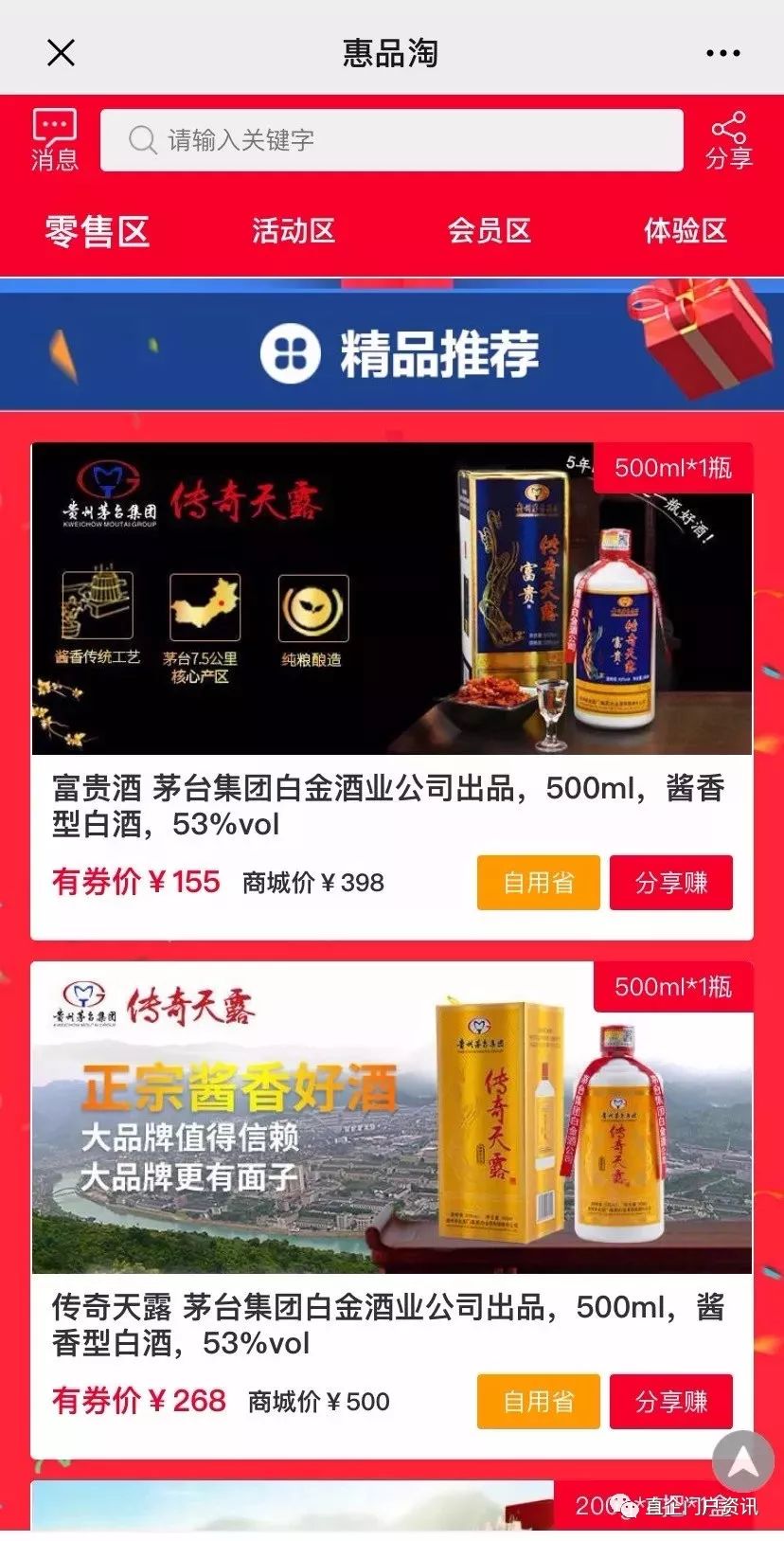Screen dimensions: 784x1541
Task: Open the mini-program more options (…) menu
Action: pyautogui.click(x=723, y=52)
